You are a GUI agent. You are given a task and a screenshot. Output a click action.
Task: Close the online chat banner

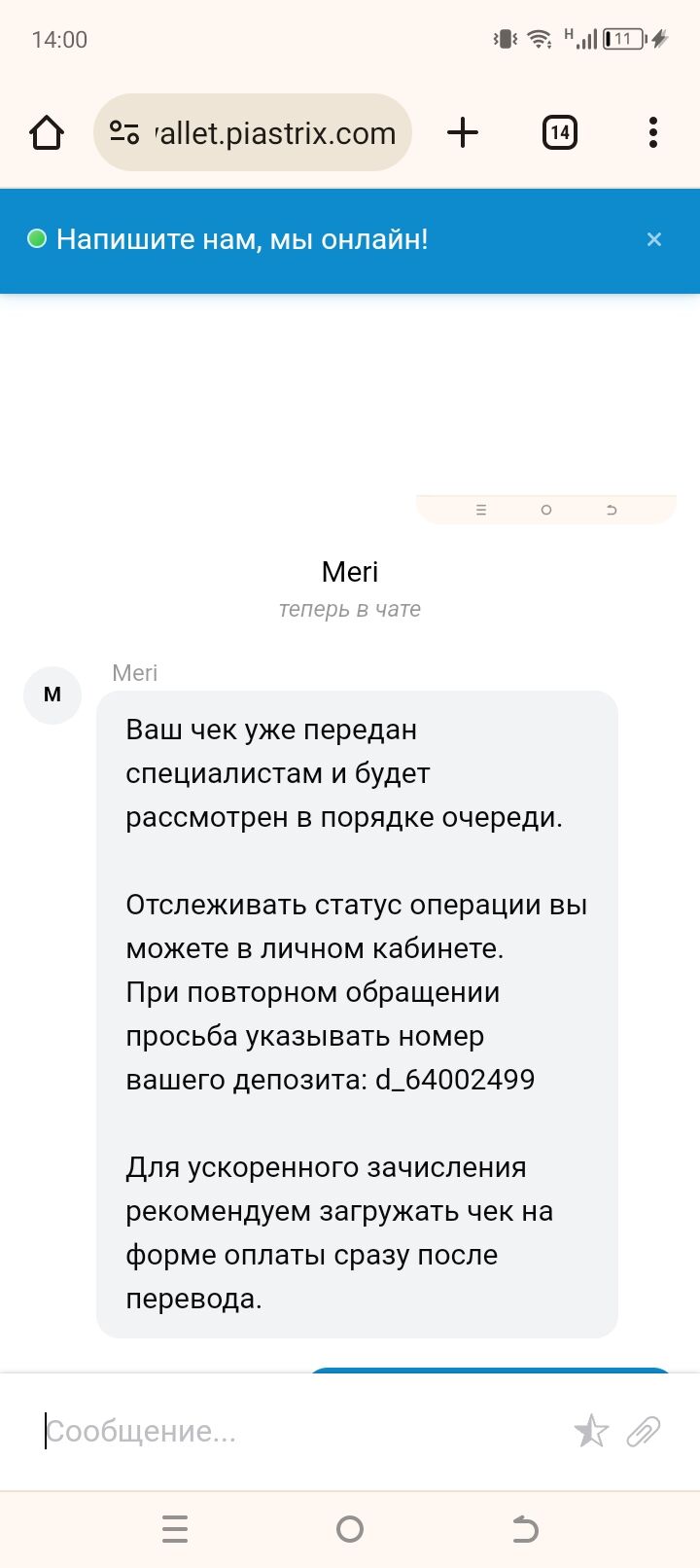point(654,239)
